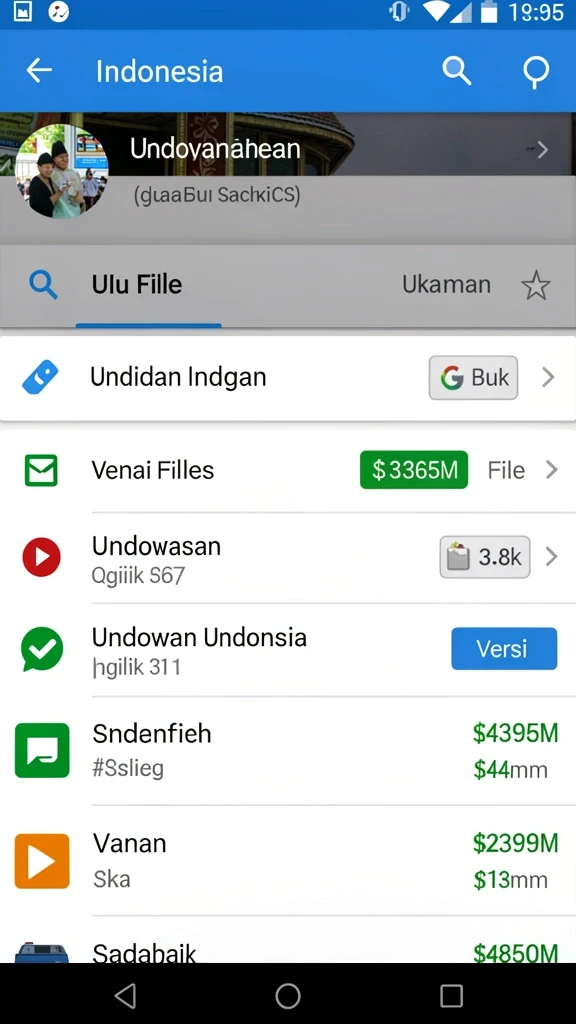Open the Sadabaik item

(x=288, y=940)
